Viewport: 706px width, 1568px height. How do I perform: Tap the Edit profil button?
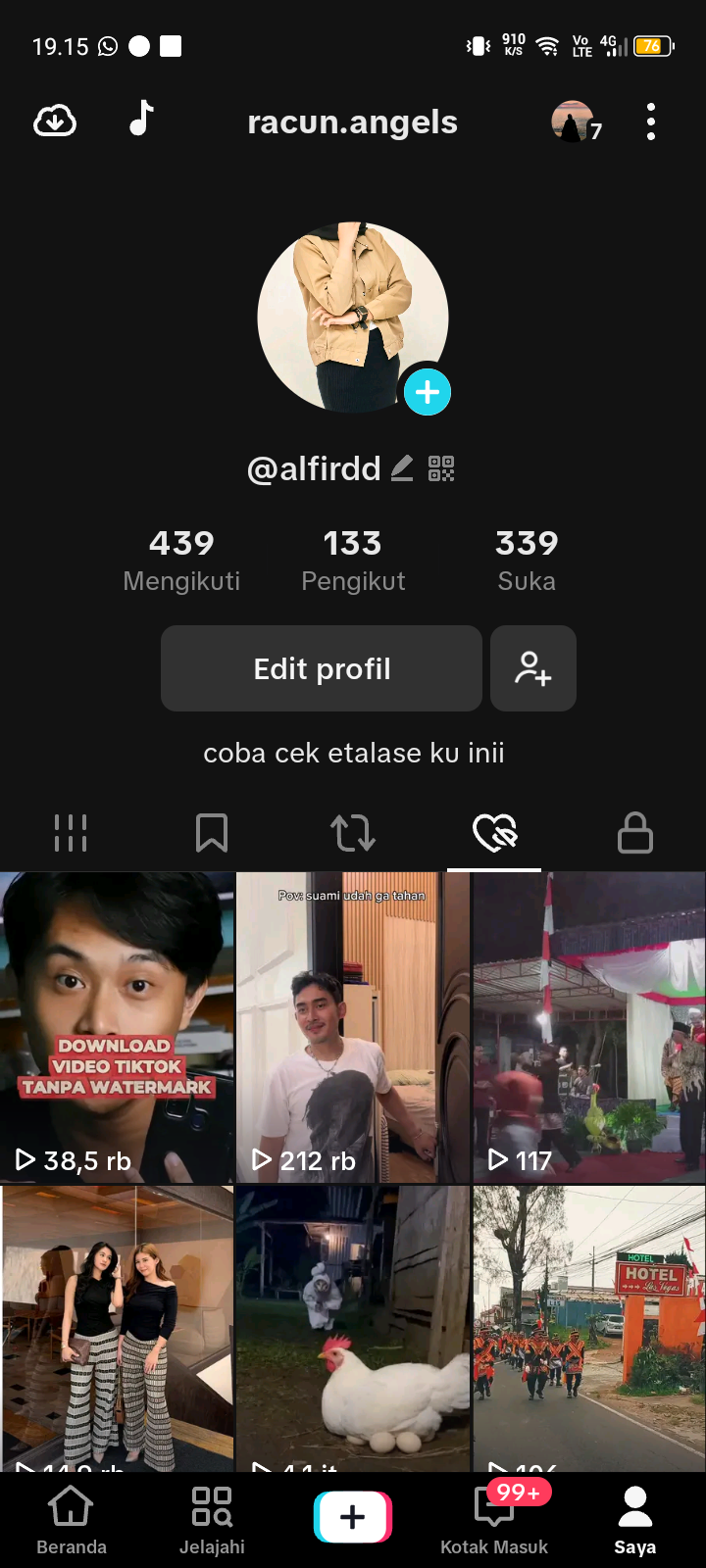(322, 668)
